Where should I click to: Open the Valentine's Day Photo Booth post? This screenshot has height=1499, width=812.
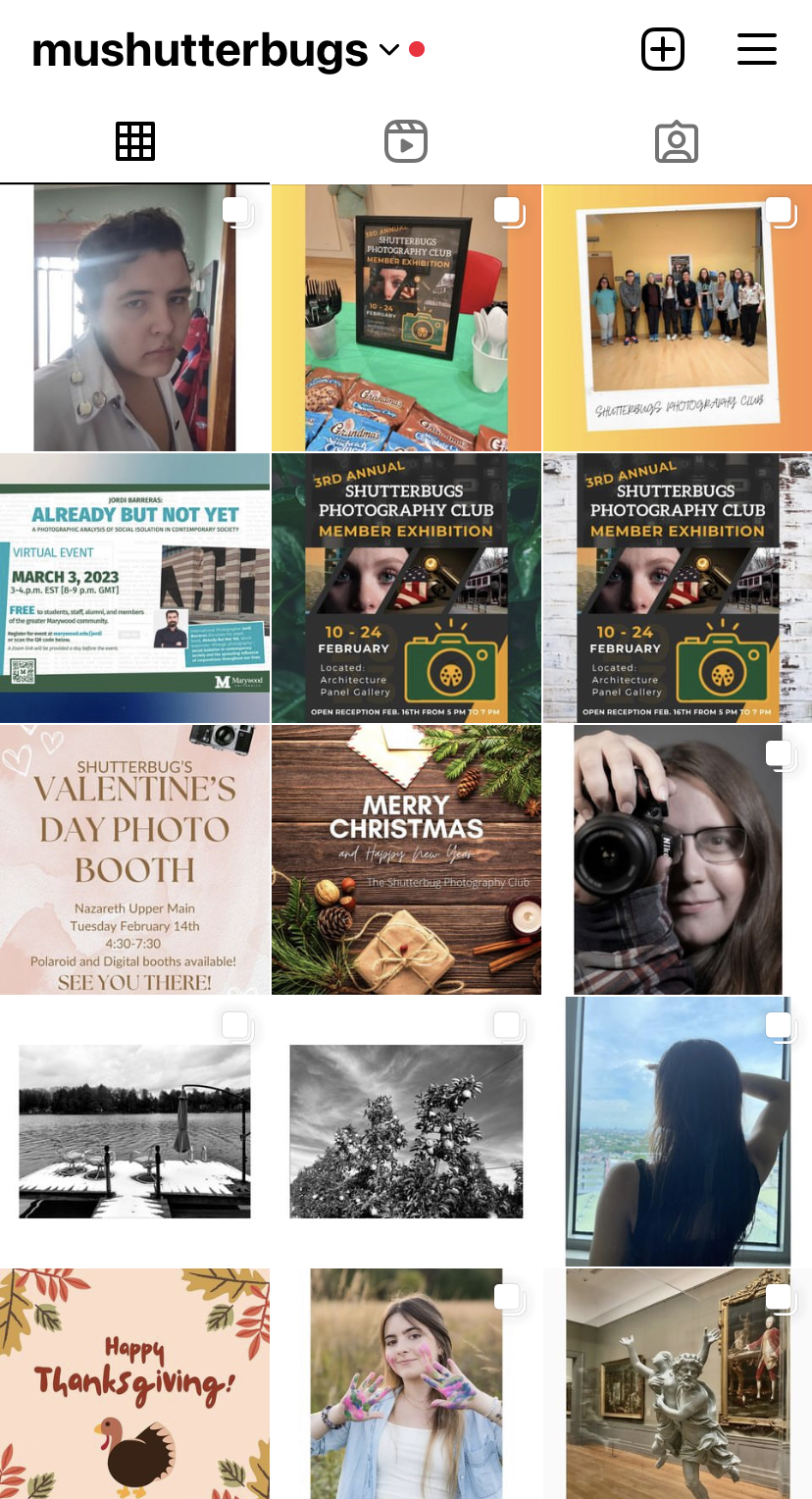[x=134, y=859]
